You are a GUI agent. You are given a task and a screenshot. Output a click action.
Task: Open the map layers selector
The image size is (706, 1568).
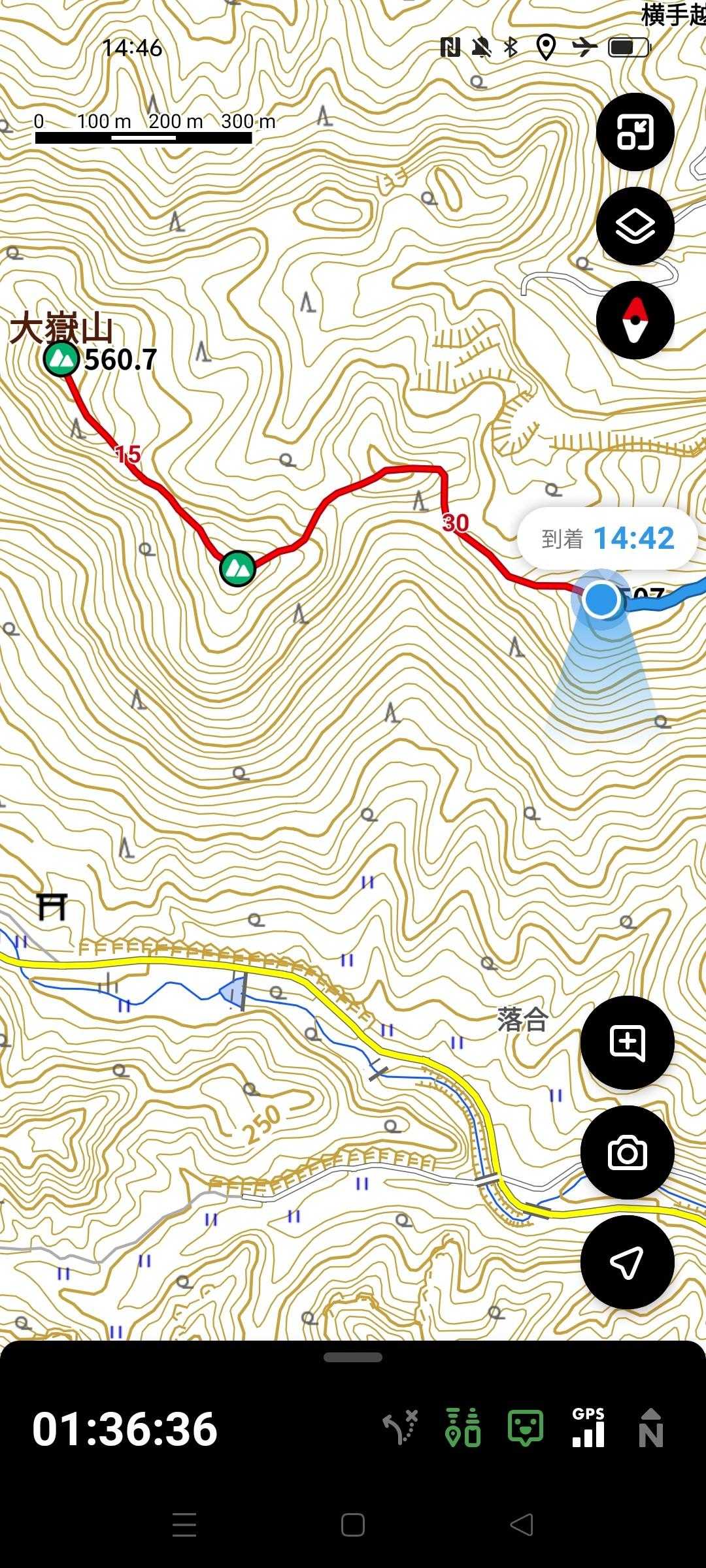[x=635, y=226]
